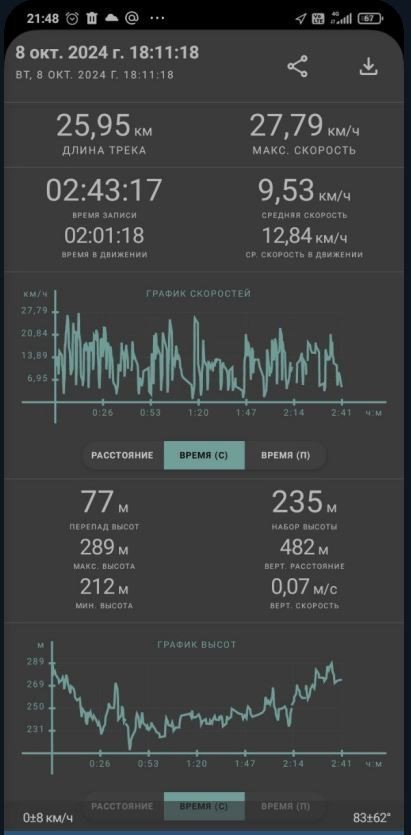Viewport: 411px width, 835px height.
Task: Download the track with the download icon
Action: [368, 67]
